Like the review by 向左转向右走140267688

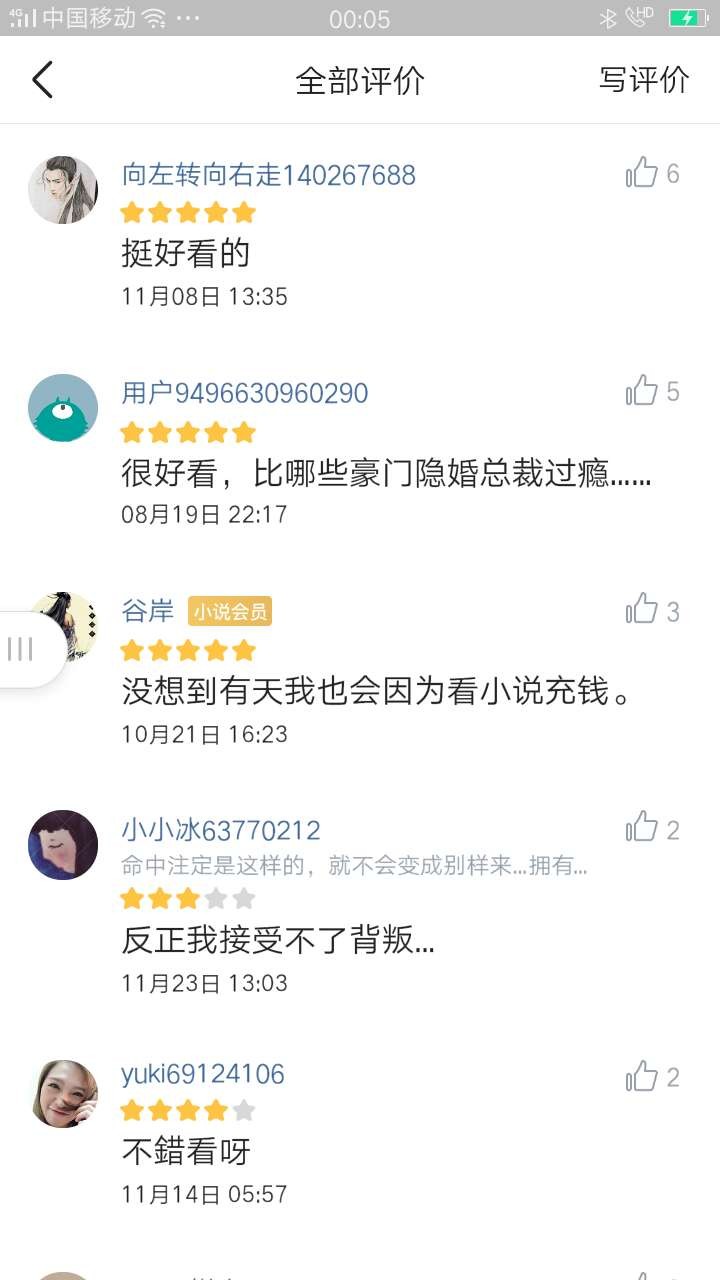click(642, 173)
